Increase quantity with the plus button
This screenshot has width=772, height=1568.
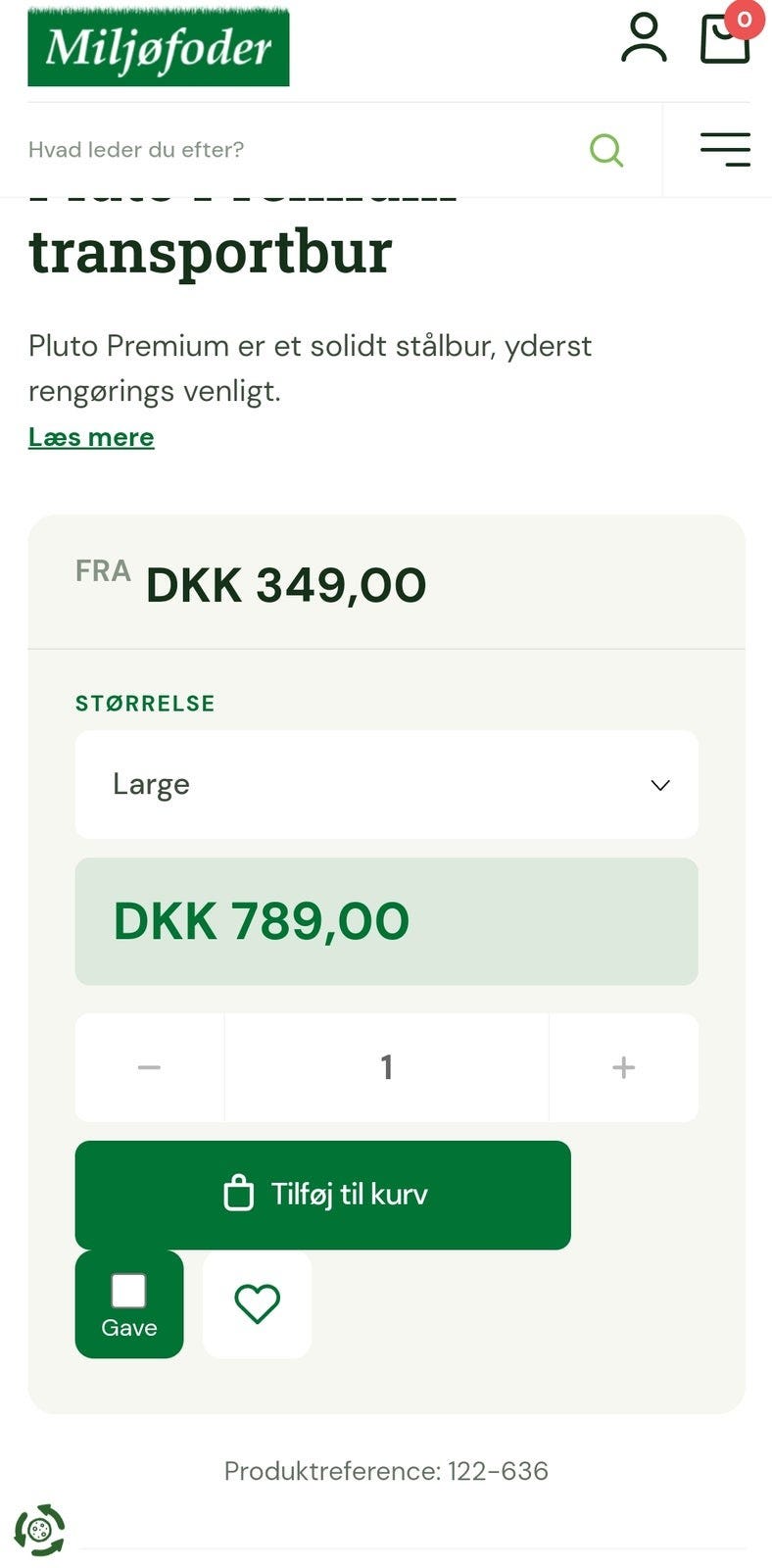[624, 1067]
